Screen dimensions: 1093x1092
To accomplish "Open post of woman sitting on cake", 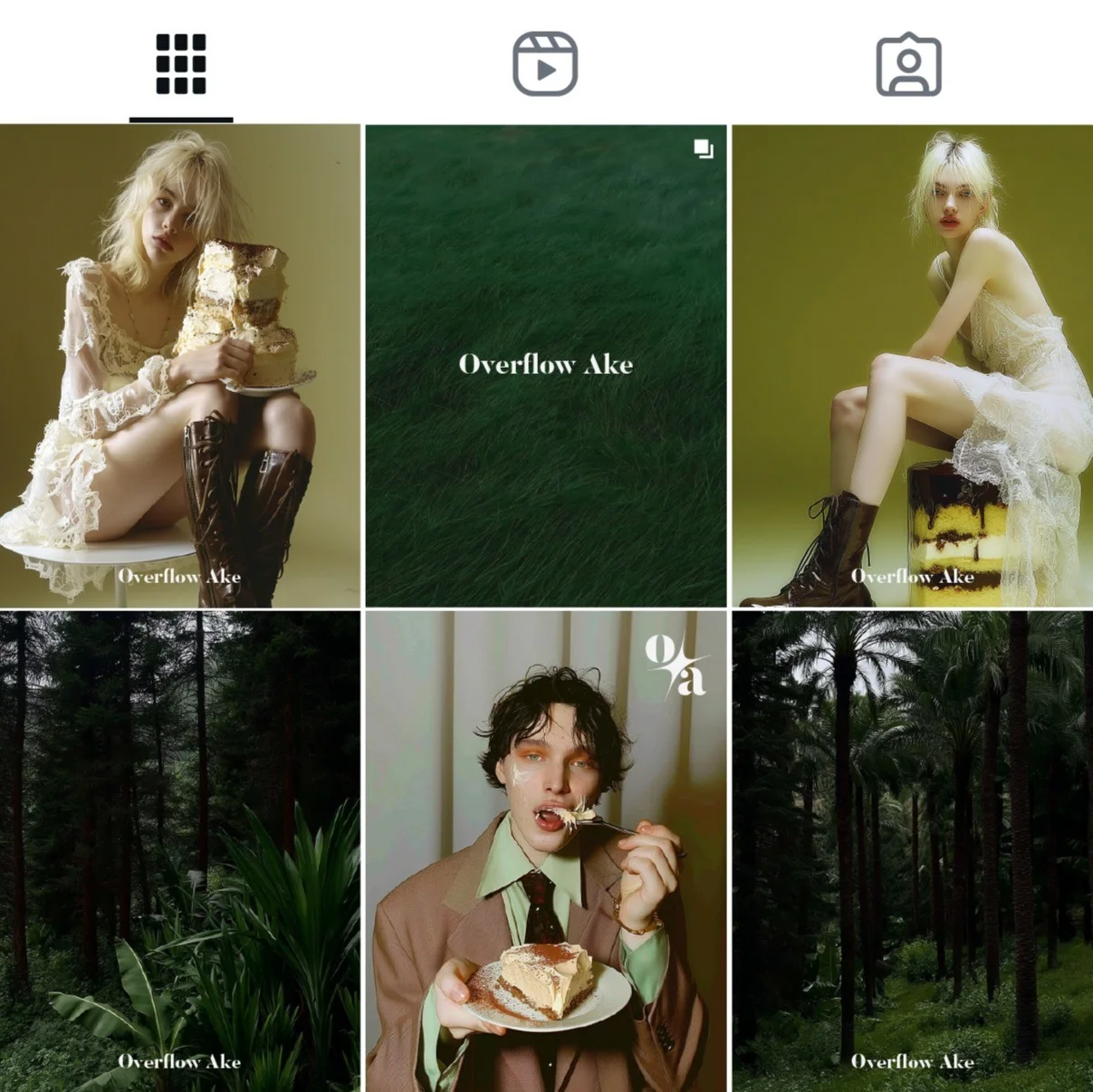I will (x=912, y=366).
